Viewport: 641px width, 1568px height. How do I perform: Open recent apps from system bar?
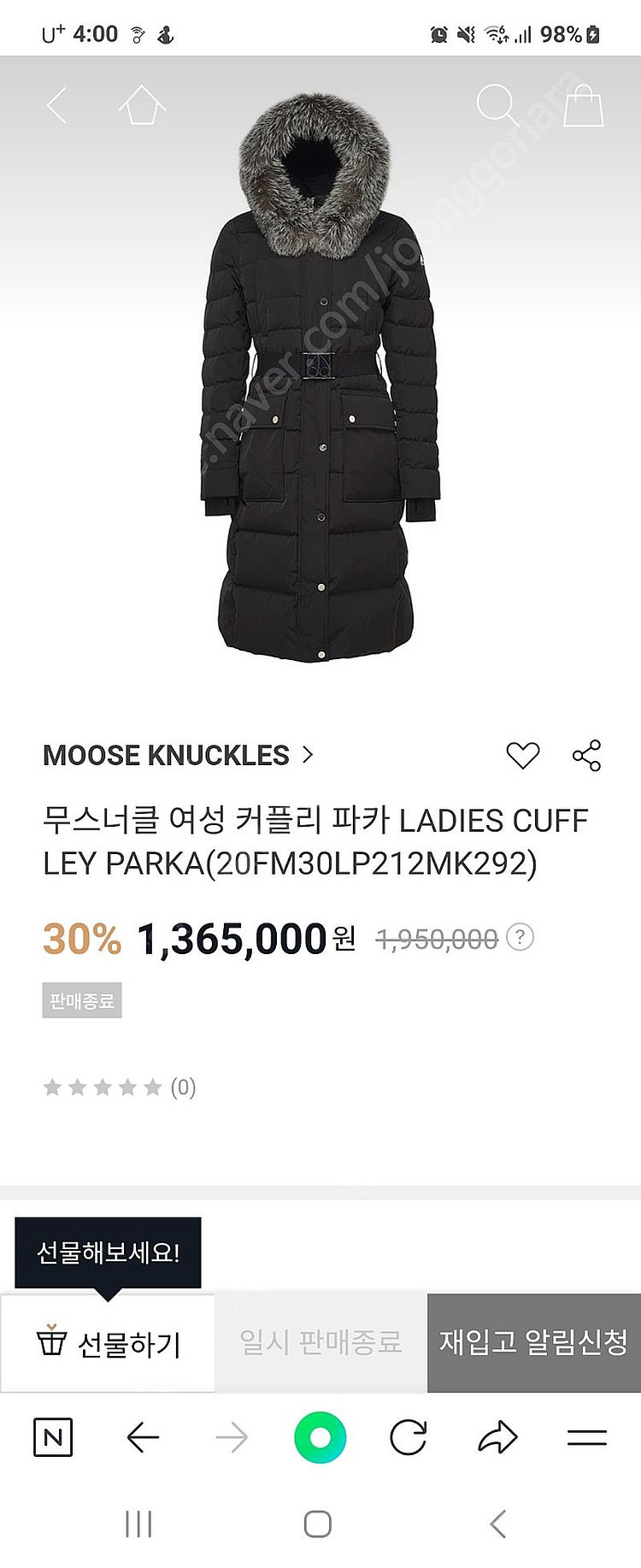(x=138, y=1524)
